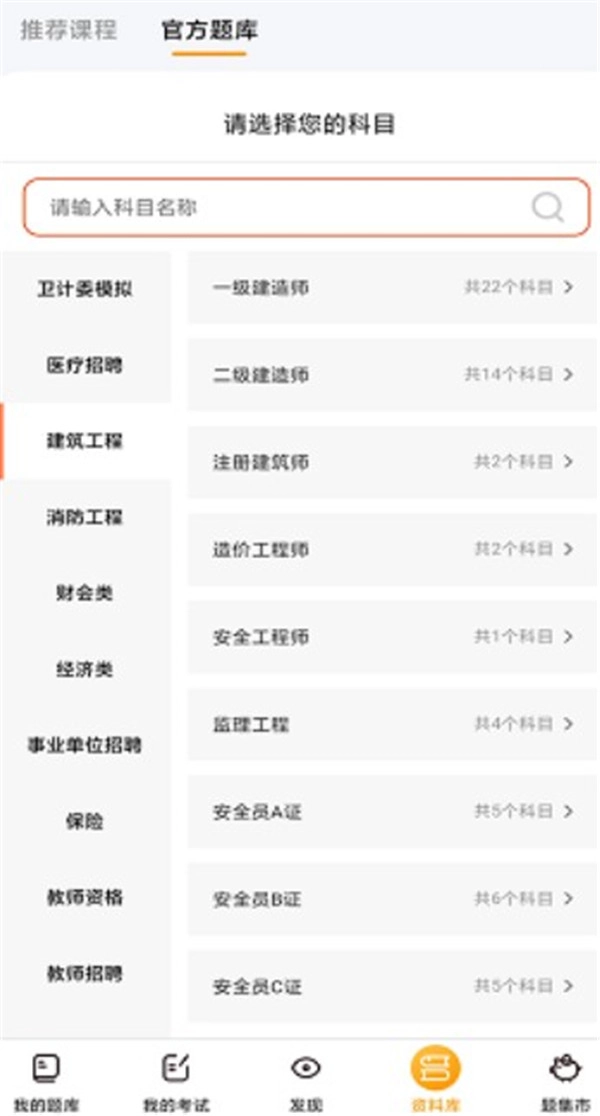View the 注册建筑师 subjects
The image size is (600, 1116).
pyautogui.click(x=392, y=462)
